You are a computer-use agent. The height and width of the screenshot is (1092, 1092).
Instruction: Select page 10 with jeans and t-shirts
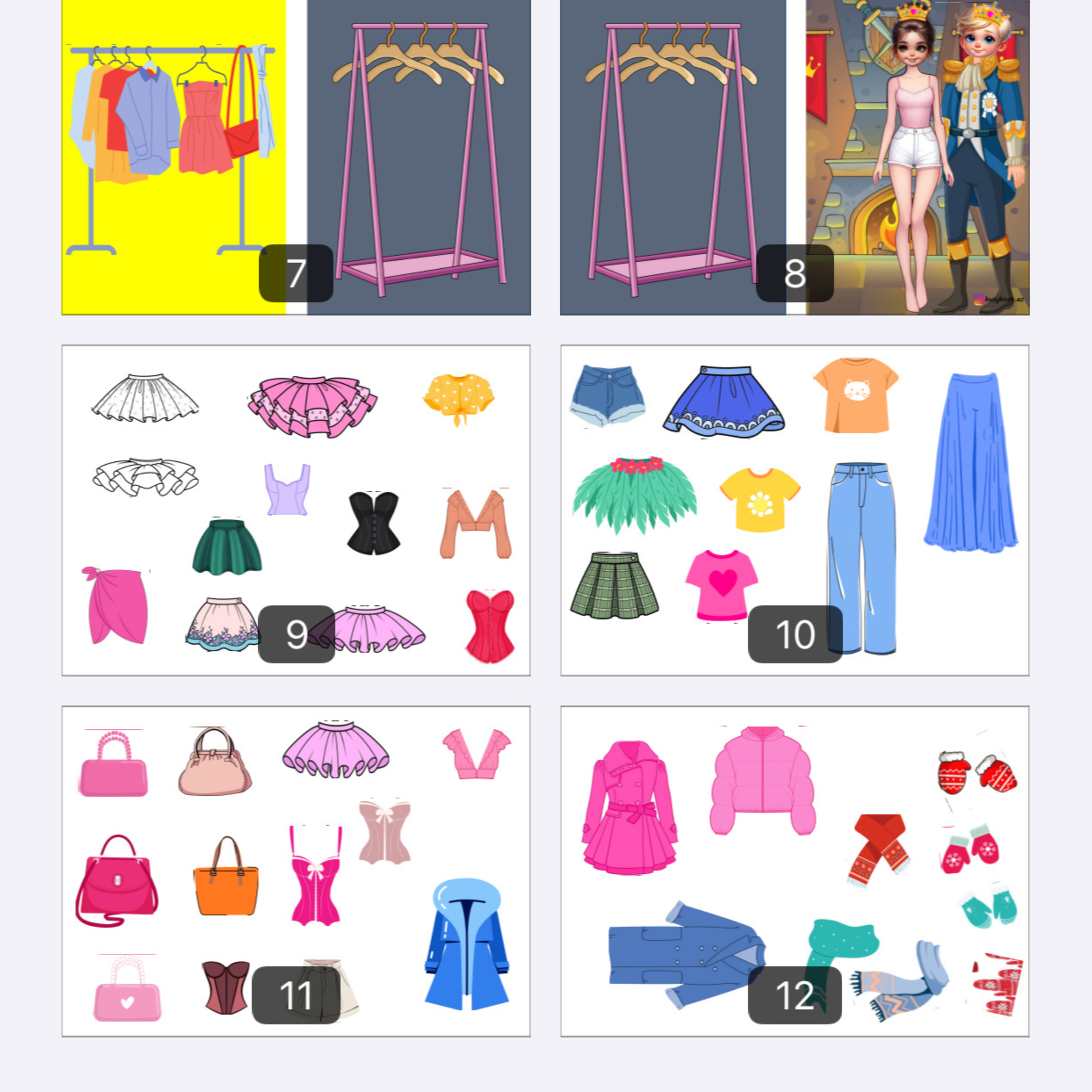pos(794,510)
